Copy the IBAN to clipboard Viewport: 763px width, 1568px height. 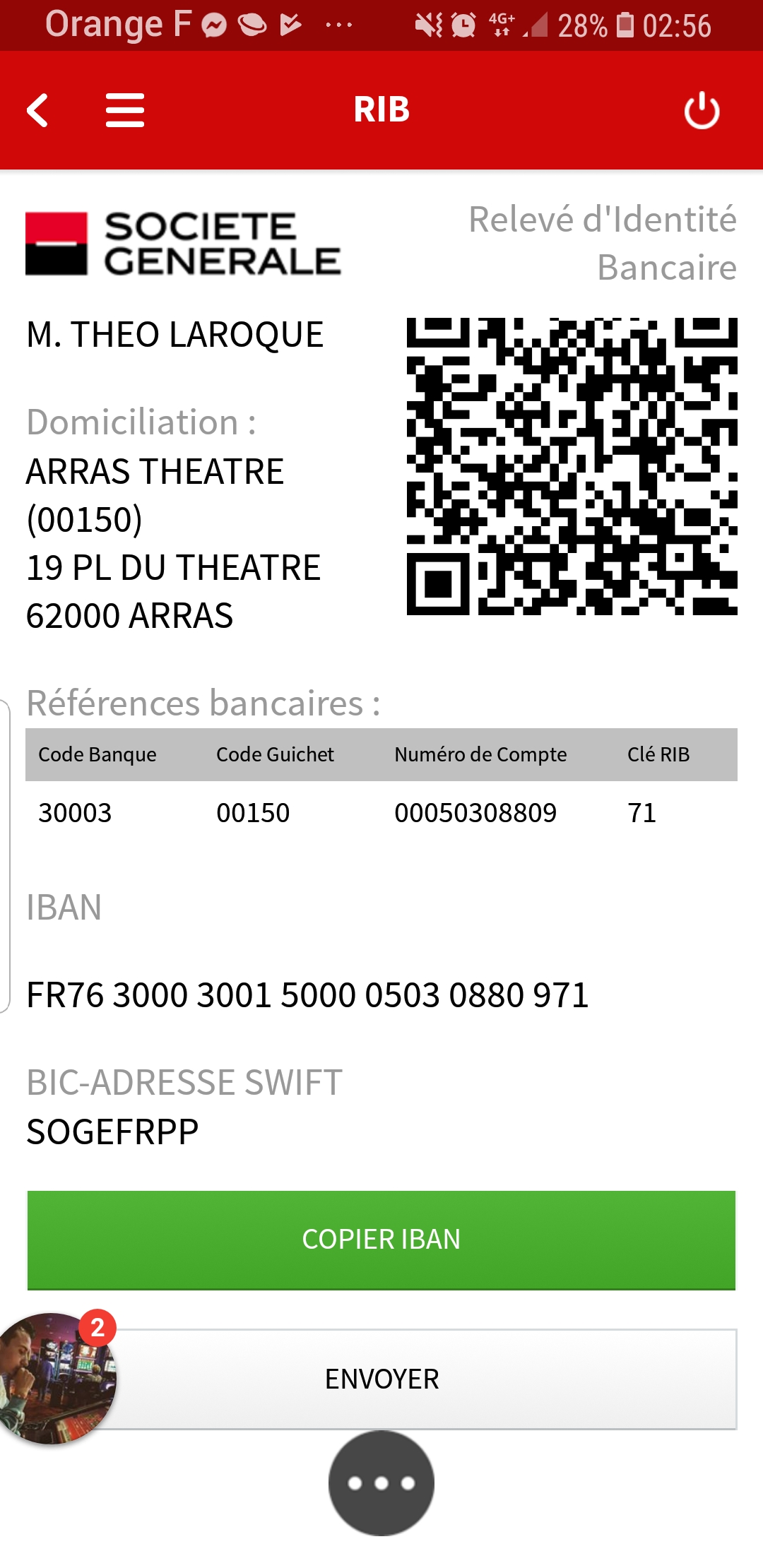click(381, 1240)
